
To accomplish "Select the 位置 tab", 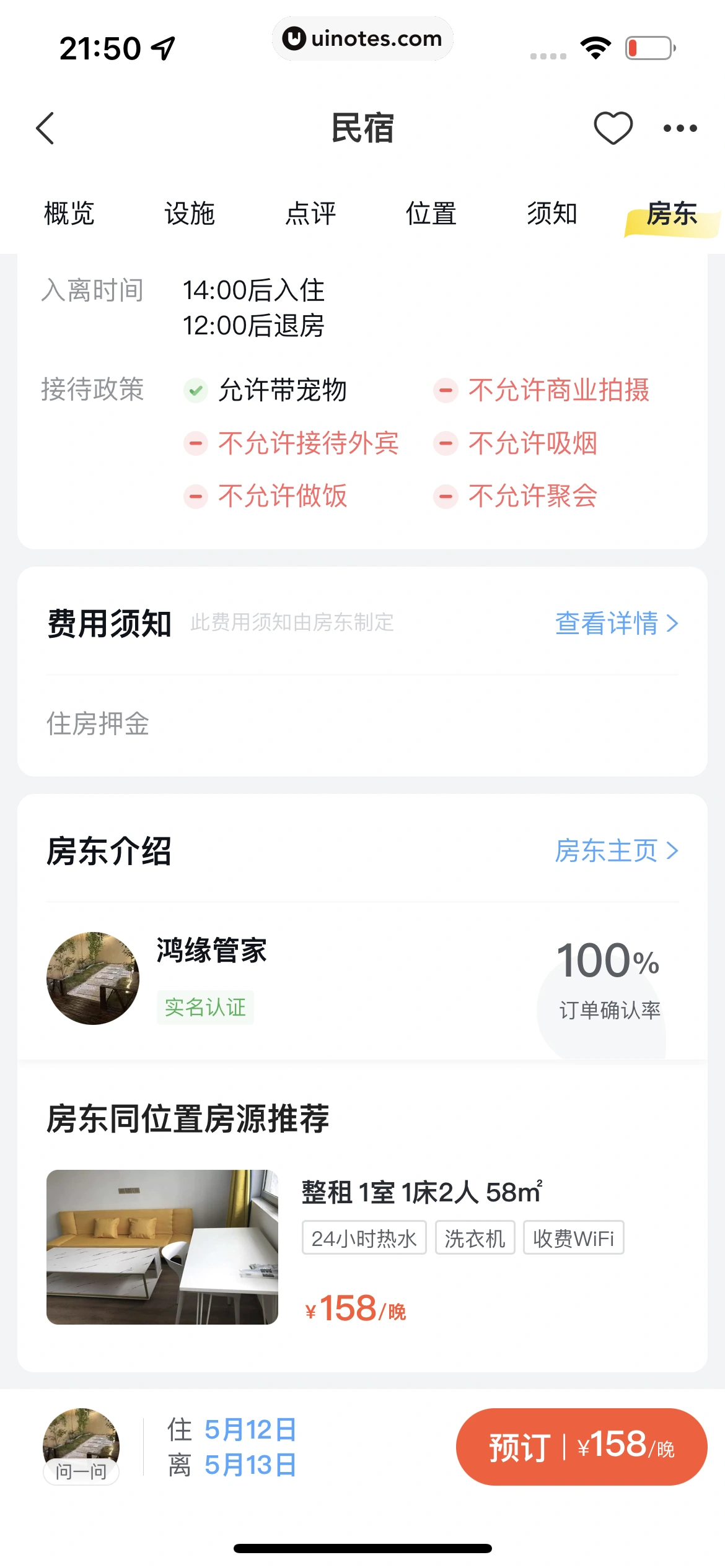I will (x=431, y=214).
